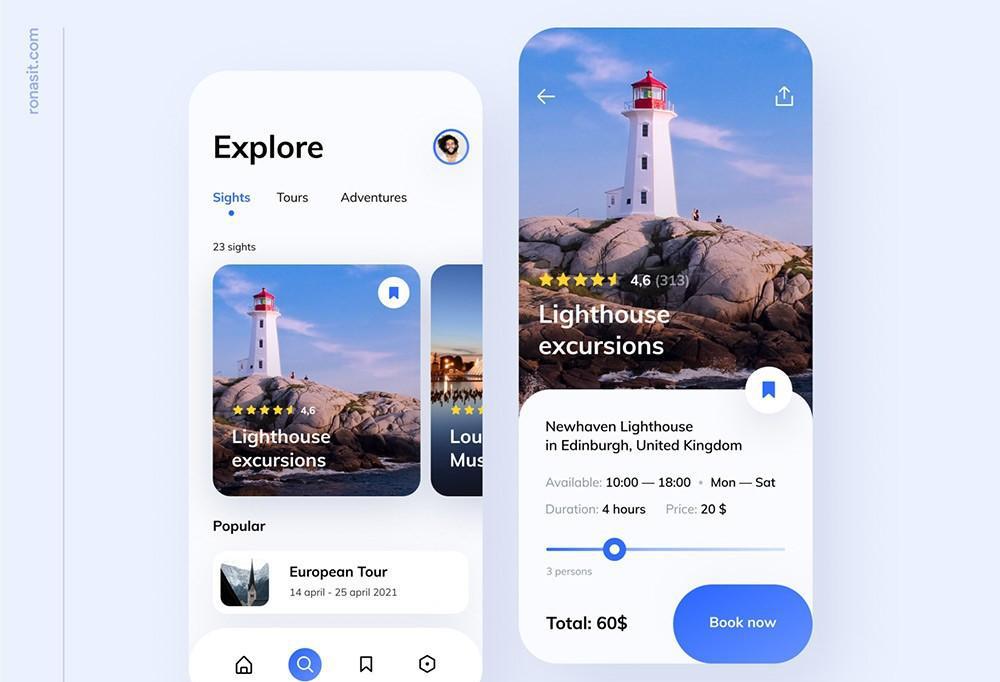Select the Sights tab
The height and width of the screenshot is (682, 1000).
click(x=231, y=197)
